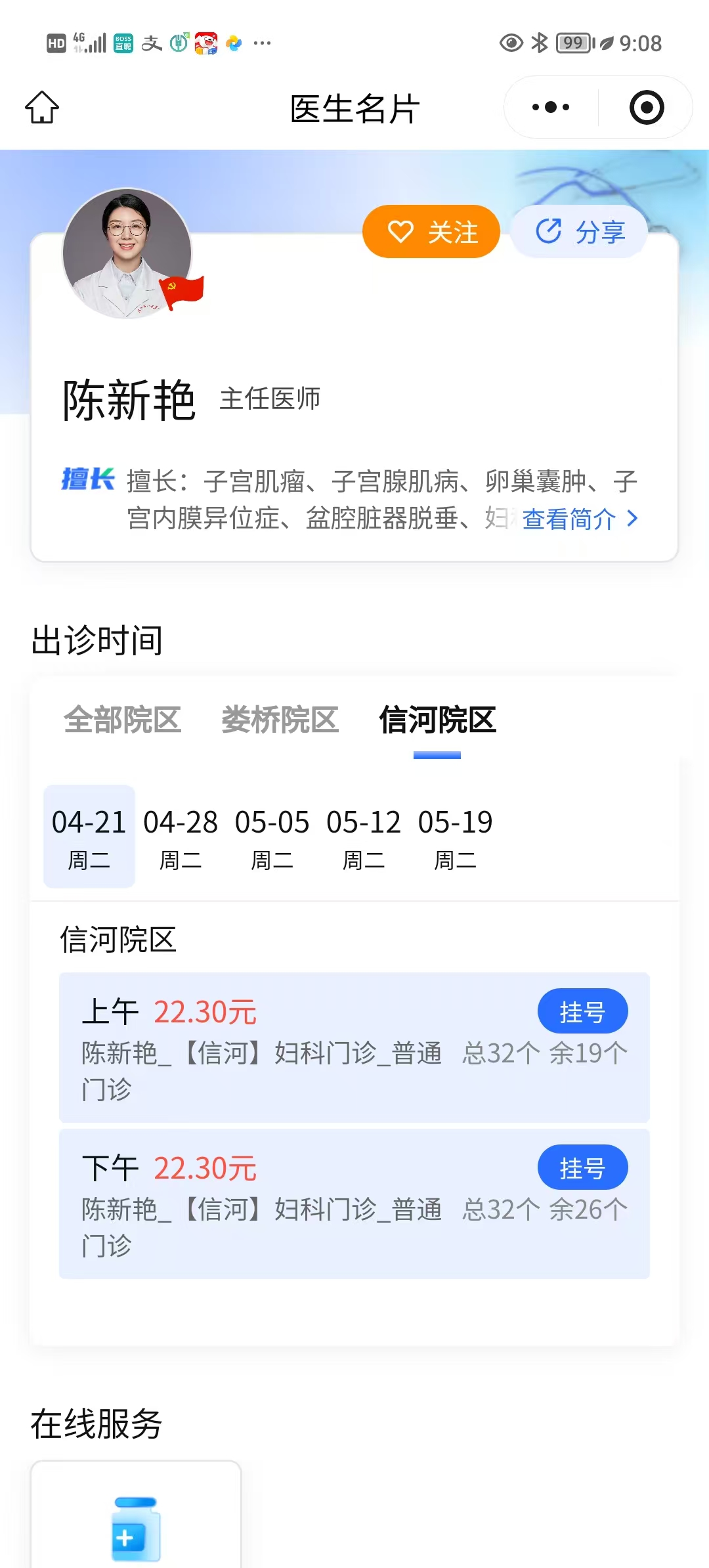Go to the mini program home page
The image size is (709, 1568).
pyautogui.click(x=42, y=108)
